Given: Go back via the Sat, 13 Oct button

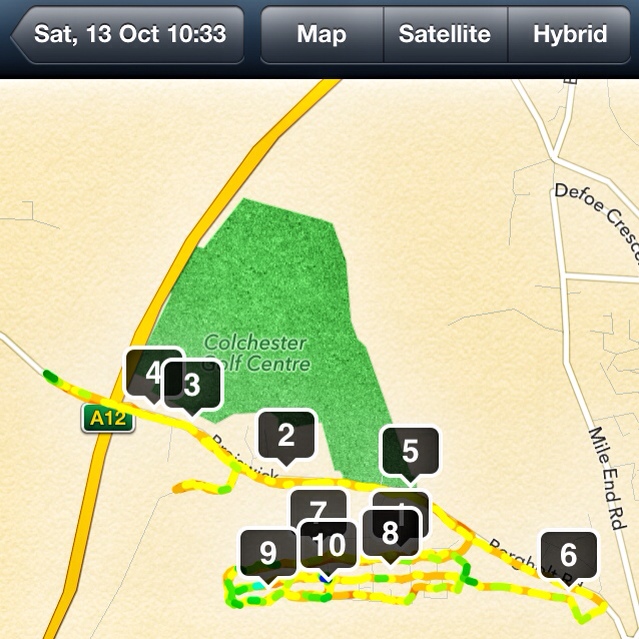Looking at the screenshot, I should [x=126, y=34].
